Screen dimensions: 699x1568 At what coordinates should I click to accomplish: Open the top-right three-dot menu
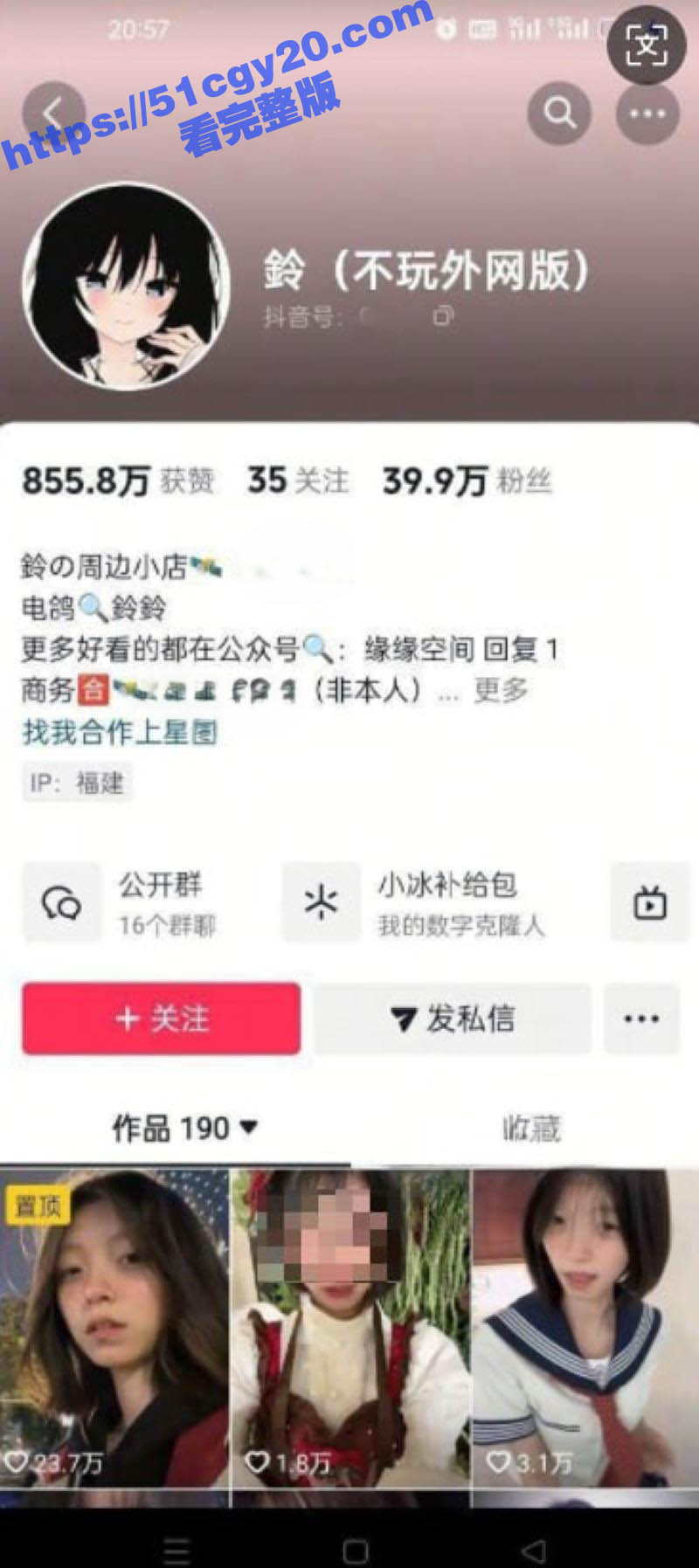pyautogui.click(x=647, y=113)
